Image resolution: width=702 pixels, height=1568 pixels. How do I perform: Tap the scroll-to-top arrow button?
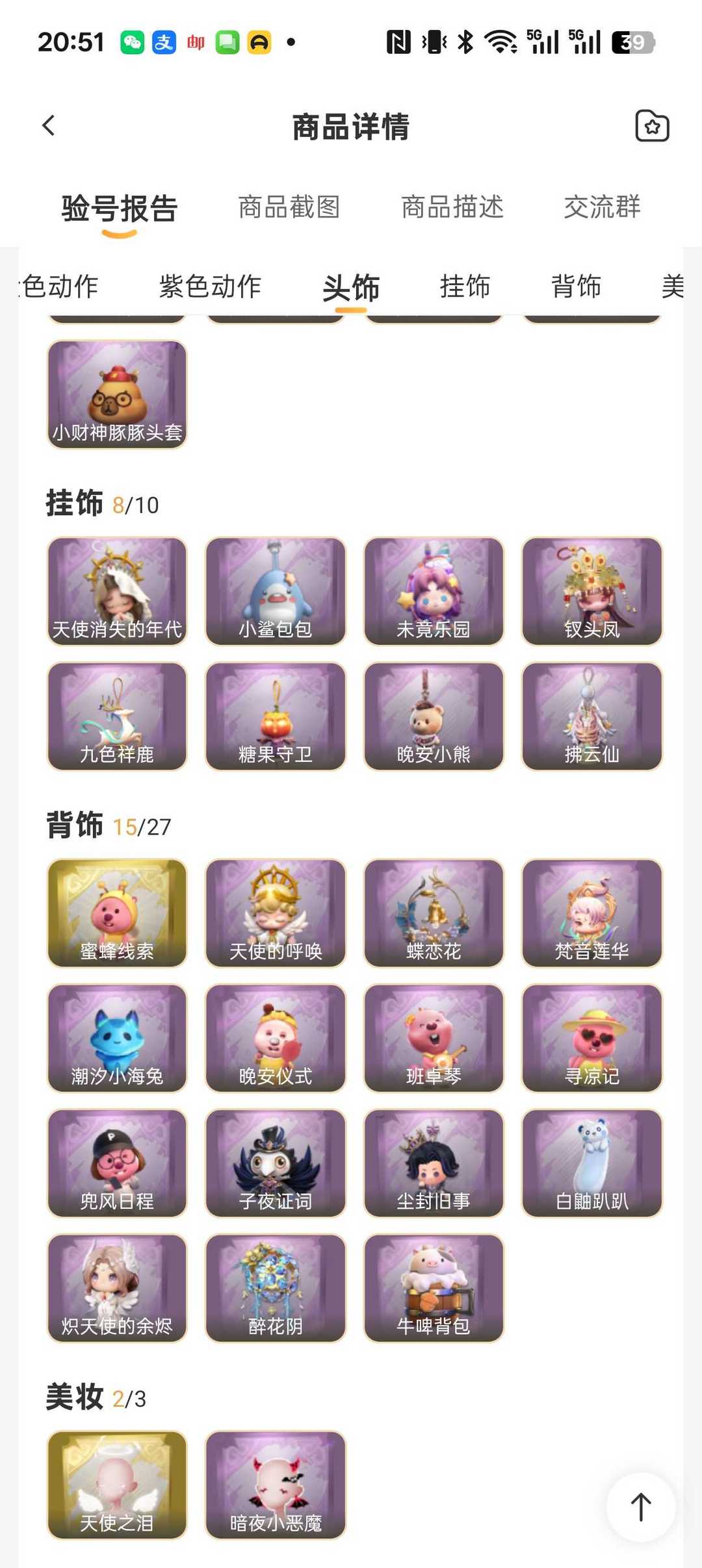[641, 1507]
